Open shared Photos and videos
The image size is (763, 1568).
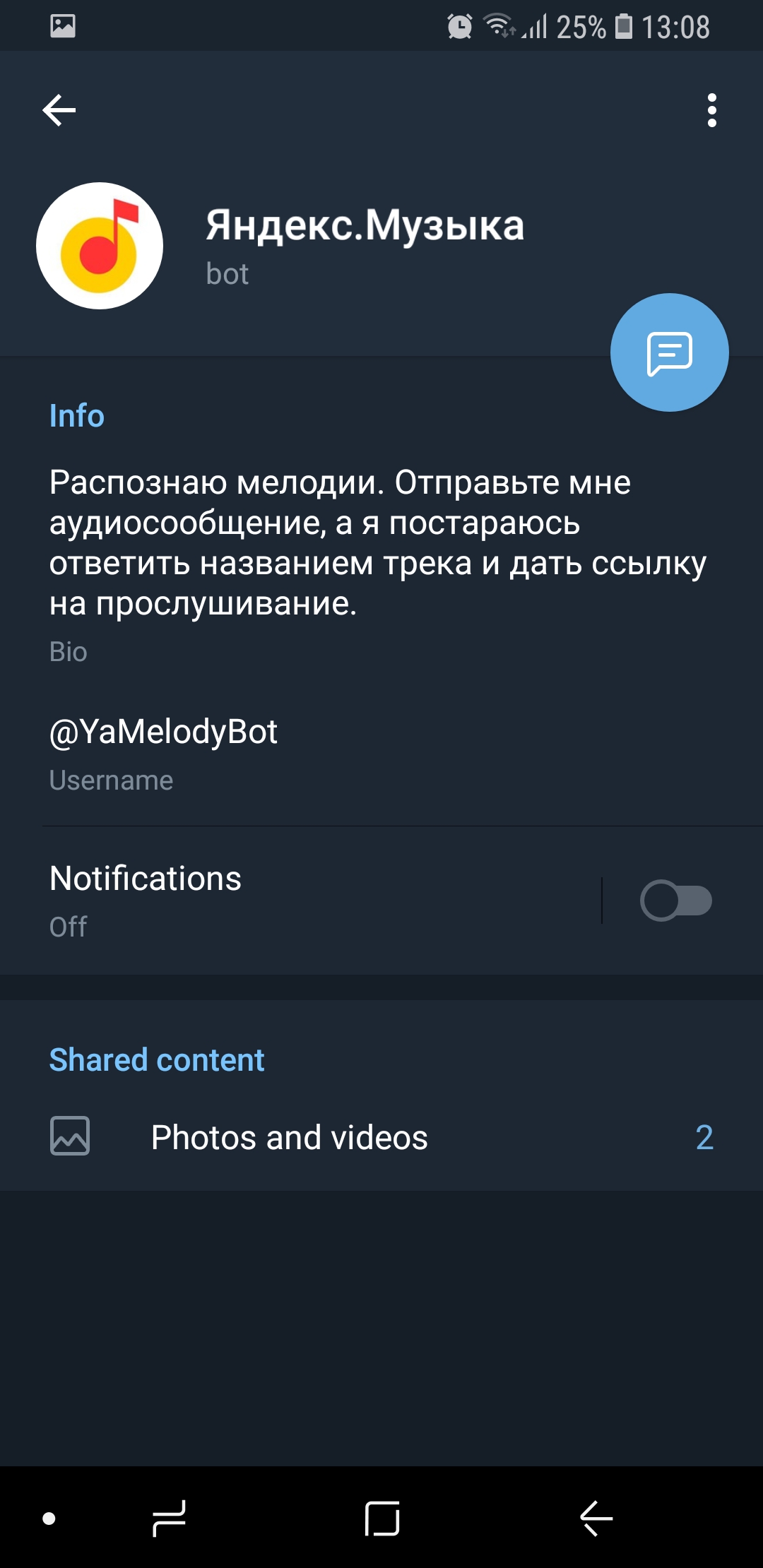381,1136
